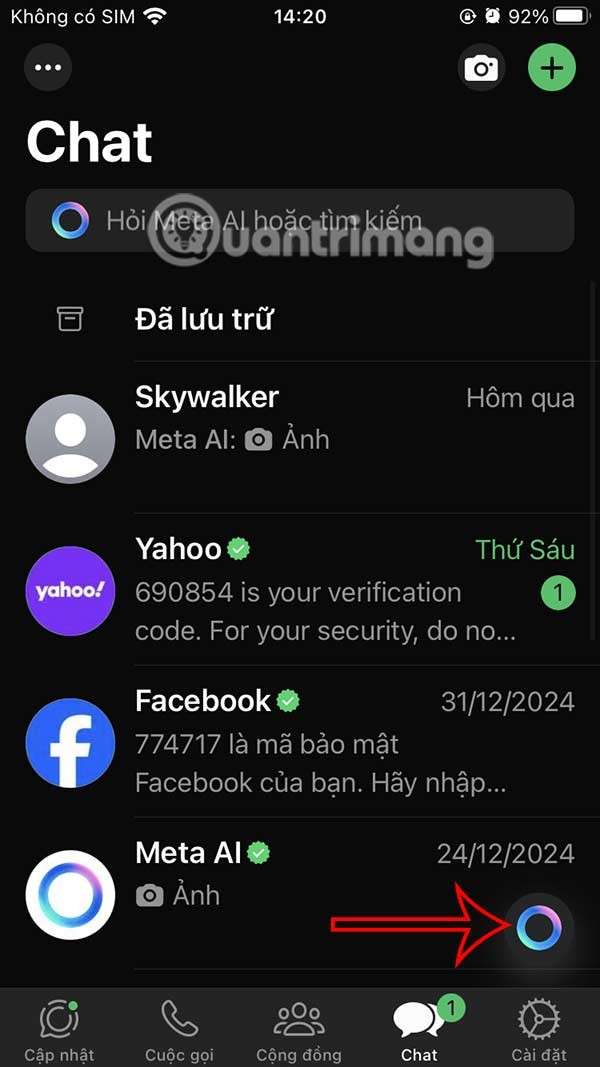Select the Chat tab

coord(419,1031)
